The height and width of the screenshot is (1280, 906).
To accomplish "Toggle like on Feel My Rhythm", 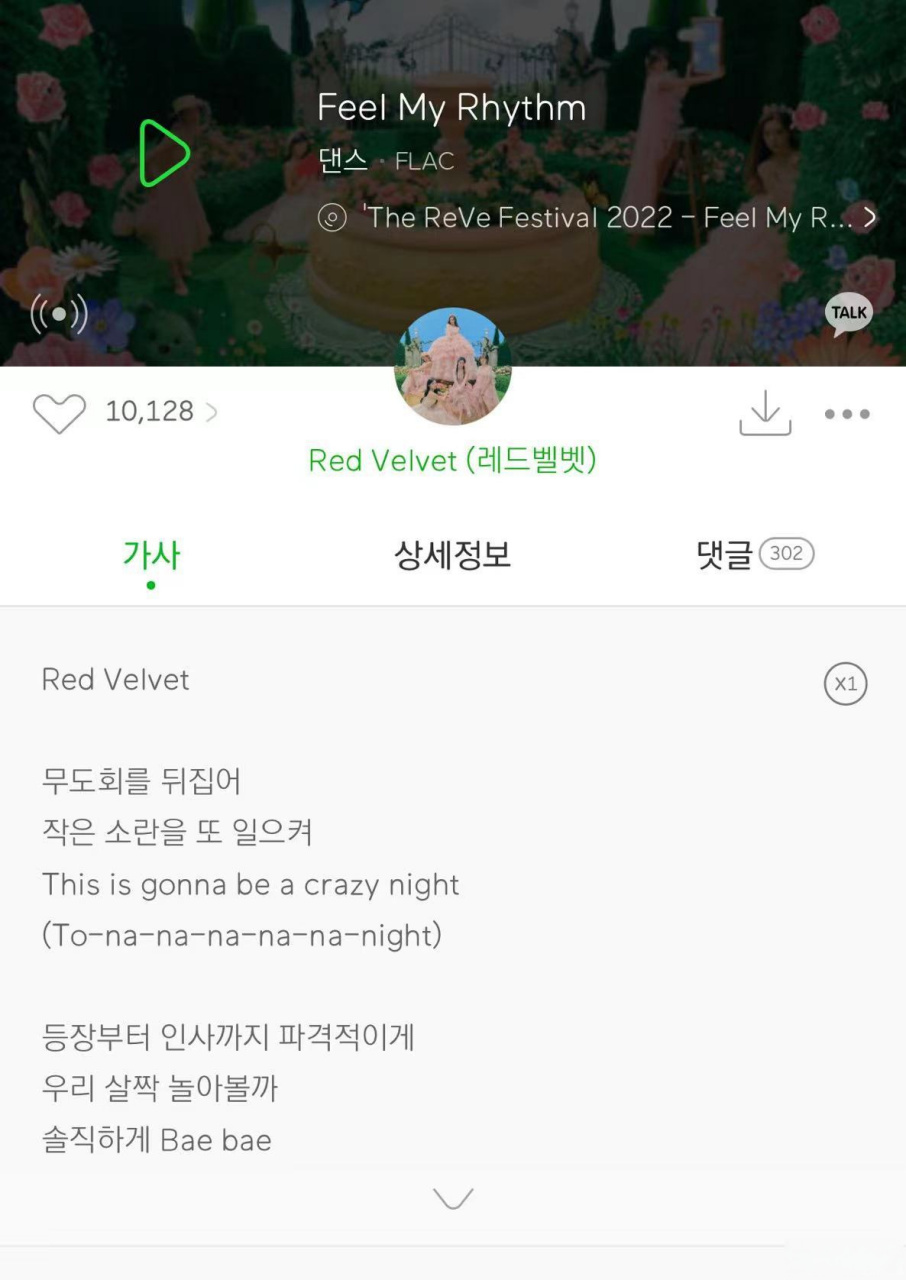I will pyautogui.click(x=58, y=412).
